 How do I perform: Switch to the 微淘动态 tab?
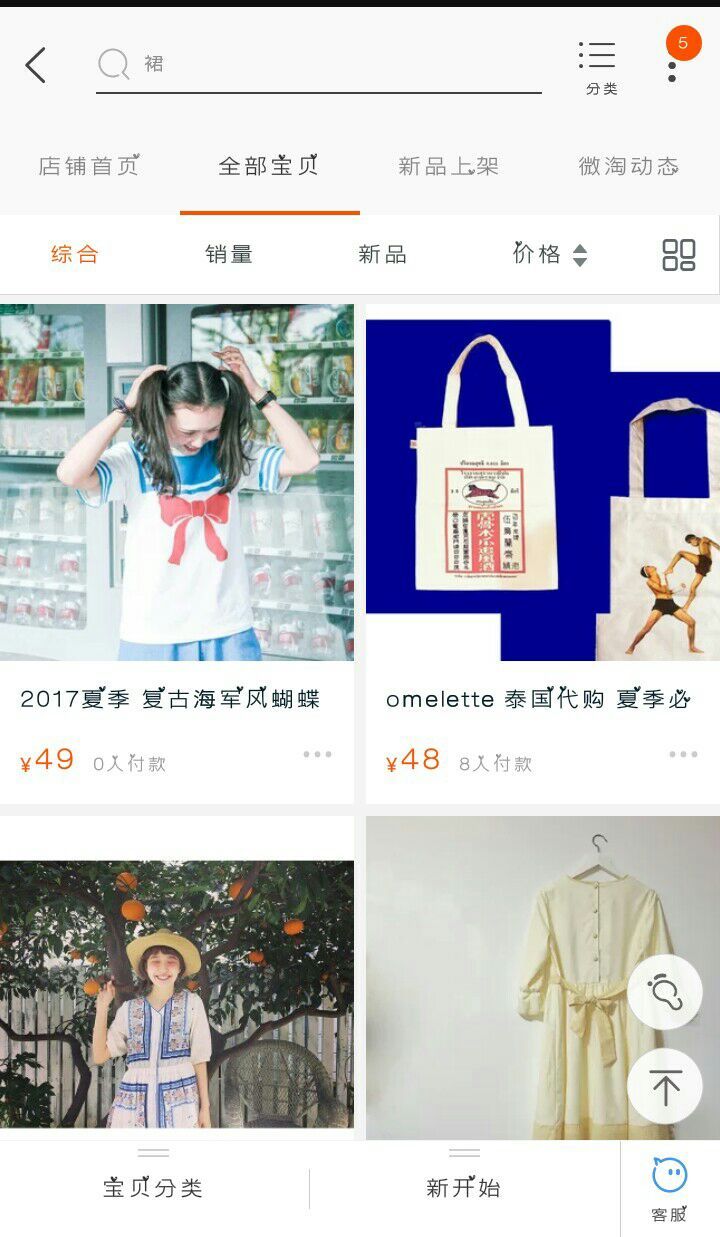[x=628, y=166]
